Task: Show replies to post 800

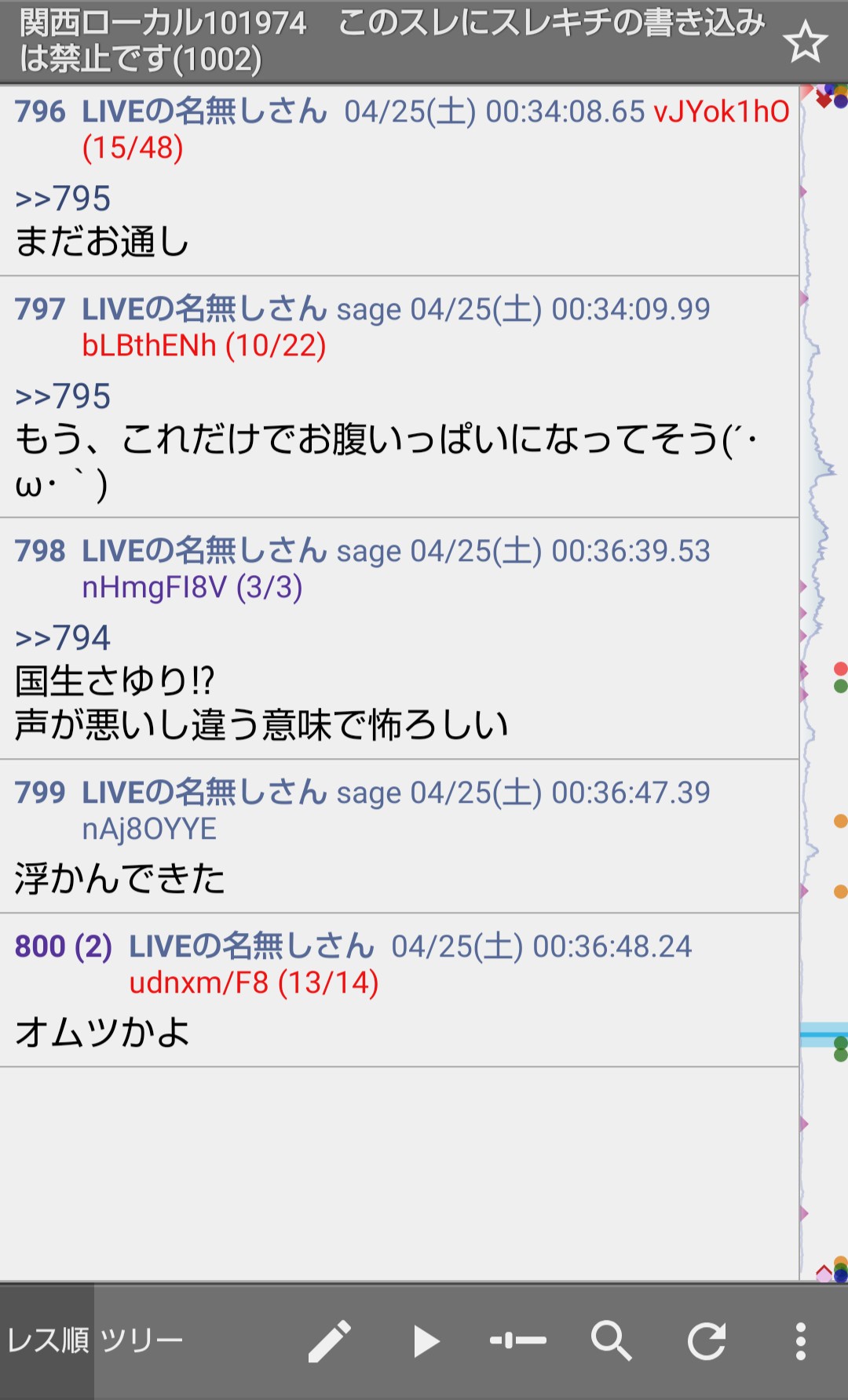Action: pos(93,946)
